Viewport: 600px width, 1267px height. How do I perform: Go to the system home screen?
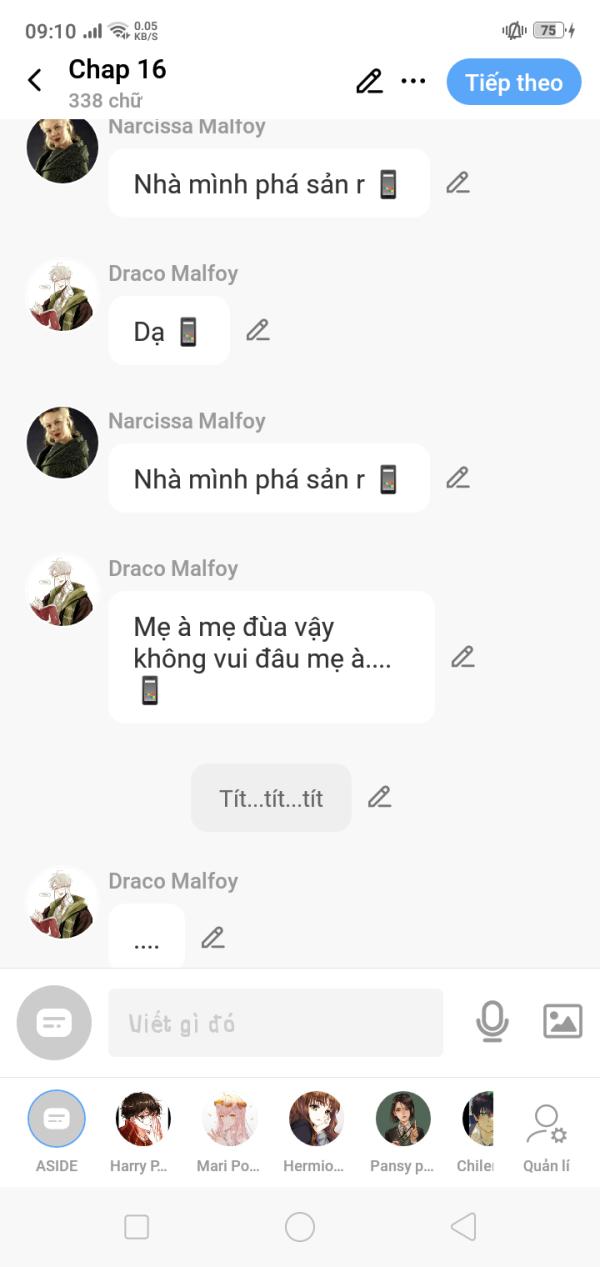pos(300,1227)
